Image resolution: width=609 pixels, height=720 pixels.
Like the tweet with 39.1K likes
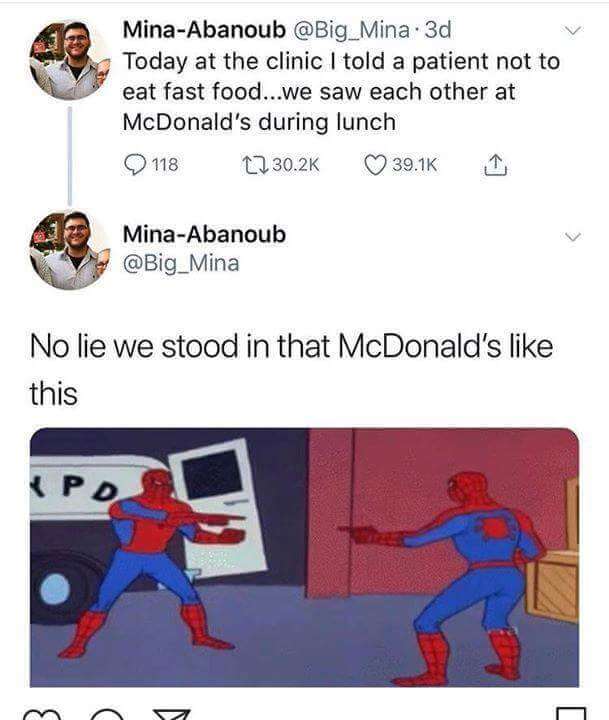(x=379, y=166)
